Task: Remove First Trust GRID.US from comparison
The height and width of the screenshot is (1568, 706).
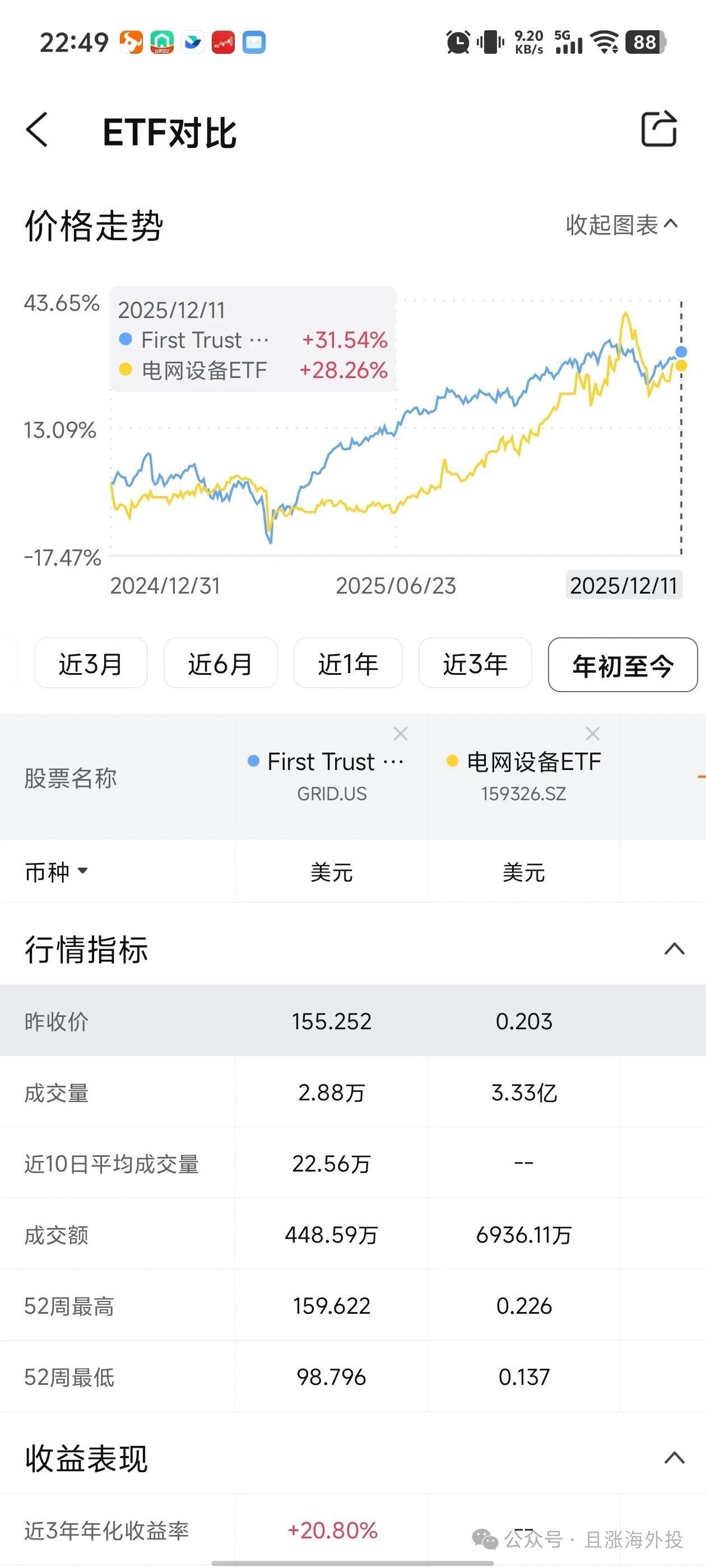Action: coord(400,734)
